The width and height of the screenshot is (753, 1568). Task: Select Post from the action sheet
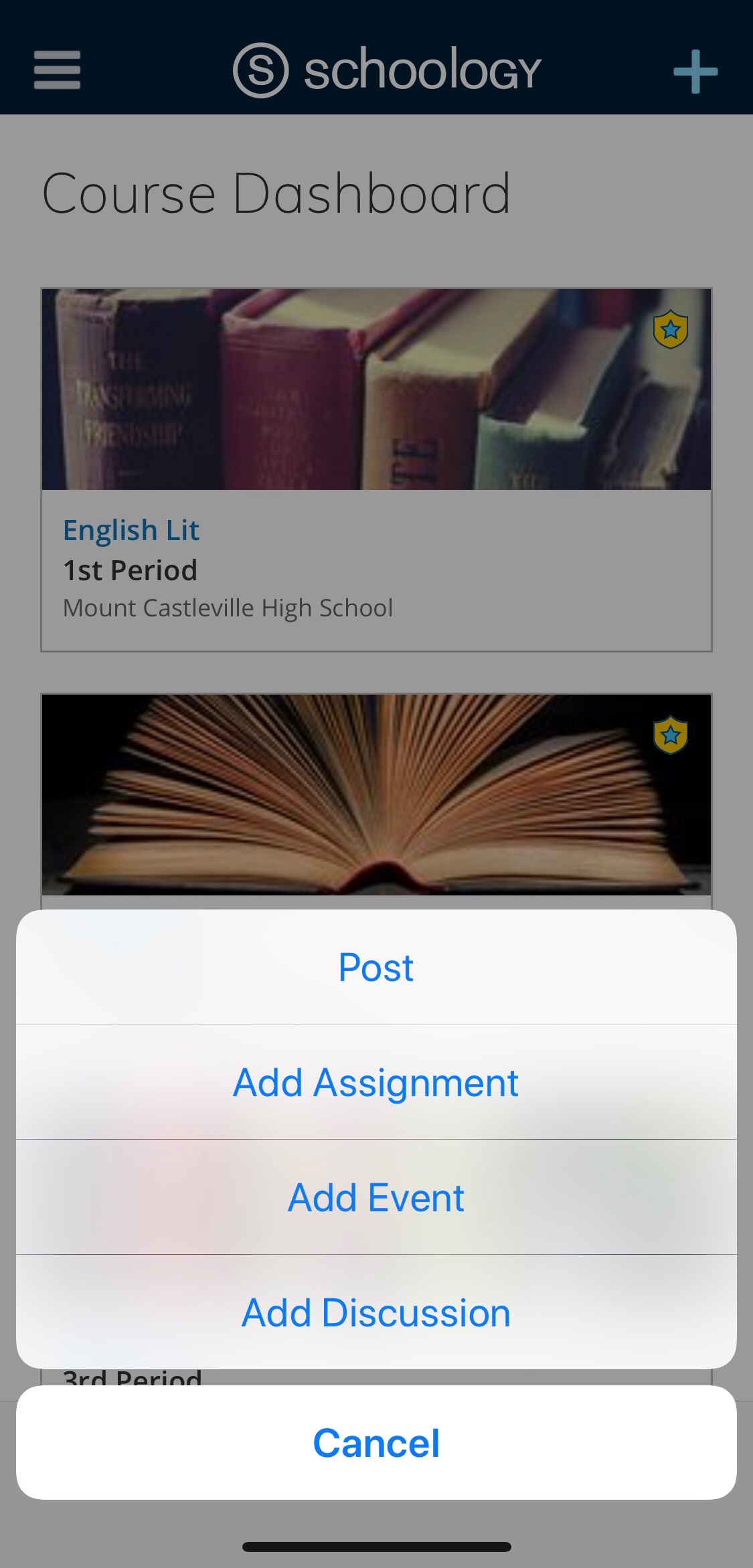[376, 968]
